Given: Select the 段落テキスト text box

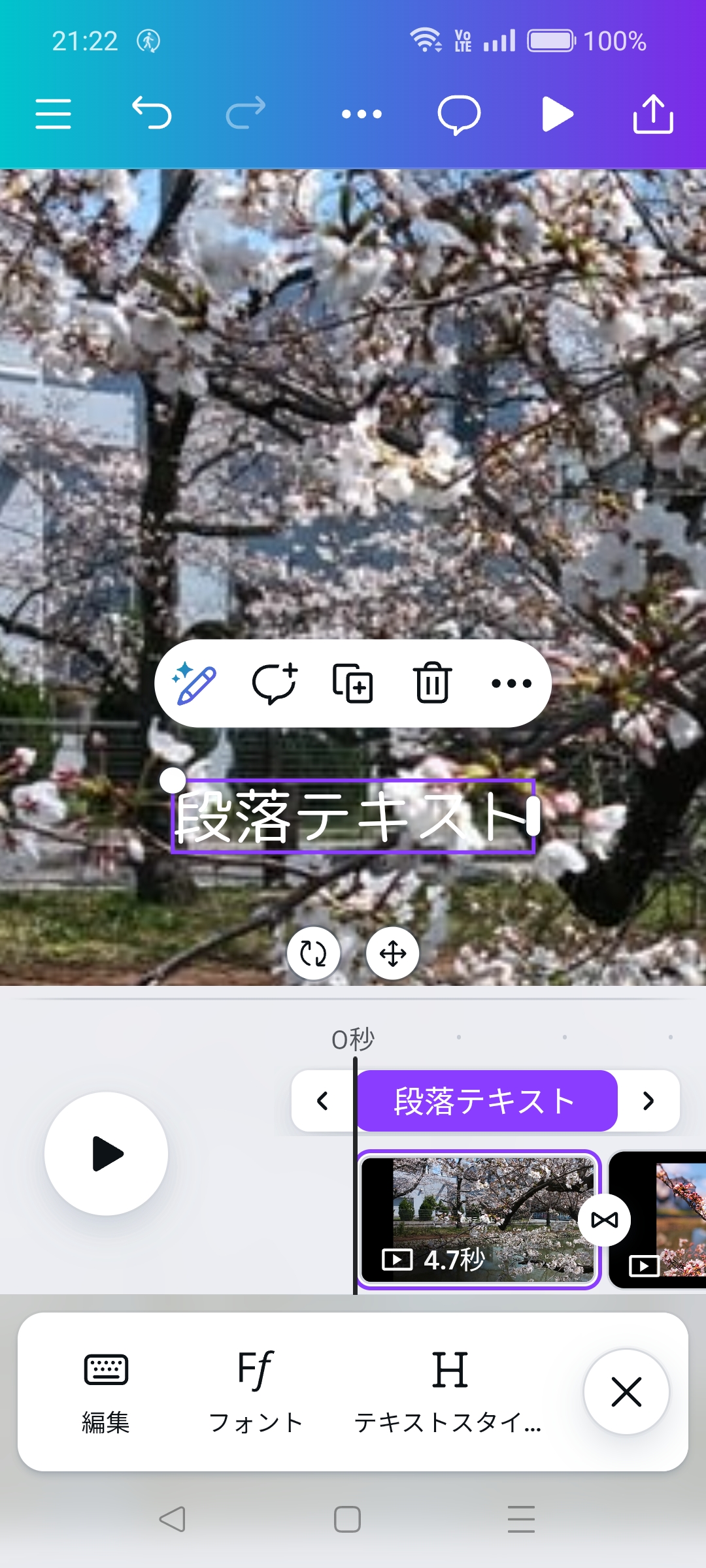Looking at the screenshot, I should click(x=353, y=817).
